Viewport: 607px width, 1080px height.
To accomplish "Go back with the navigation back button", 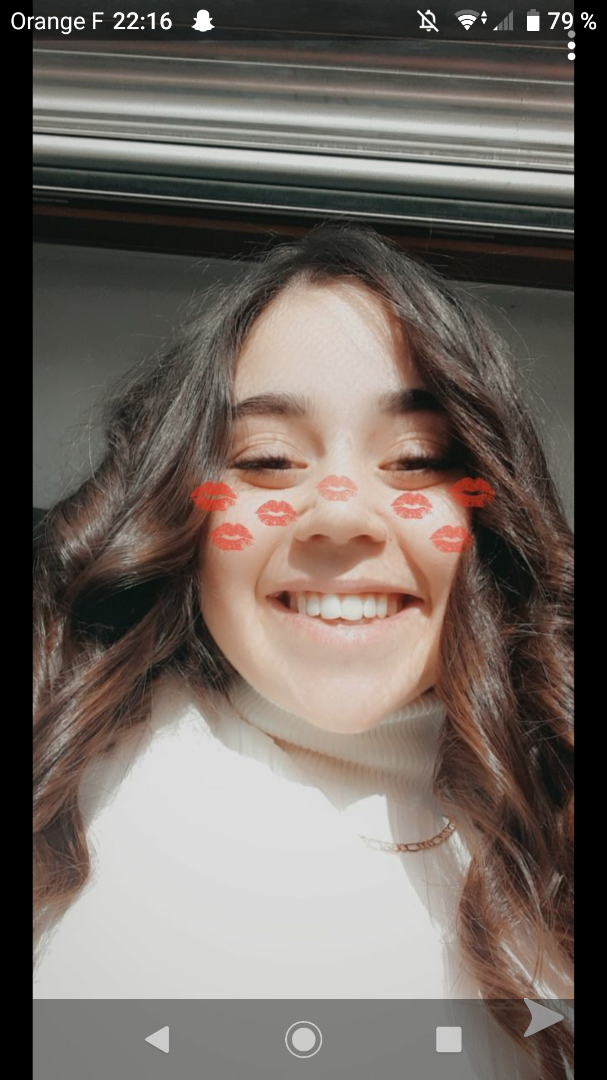I will coord(157,1040).
